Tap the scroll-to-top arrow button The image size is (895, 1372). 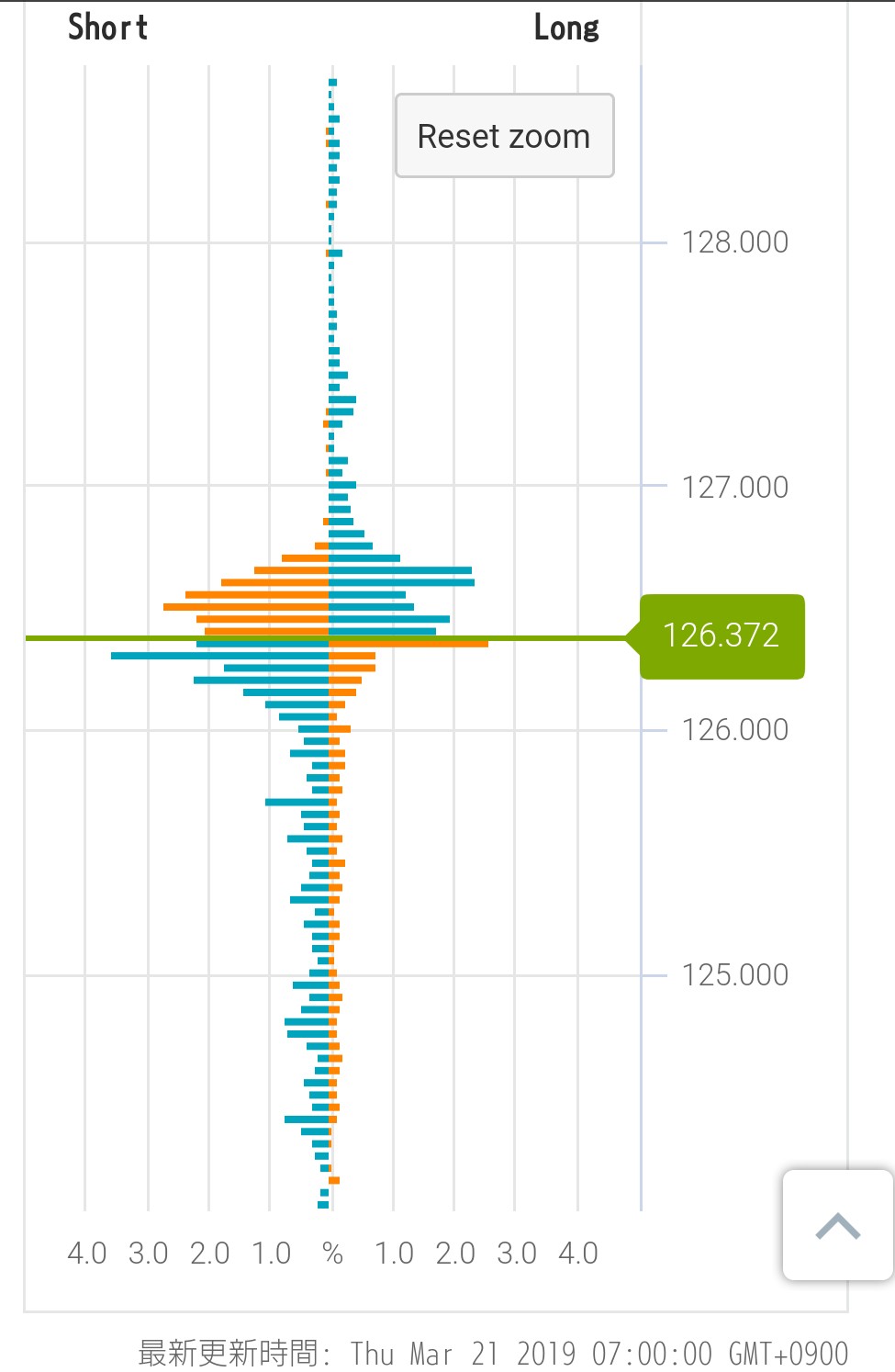click(x=837, y=1225)
